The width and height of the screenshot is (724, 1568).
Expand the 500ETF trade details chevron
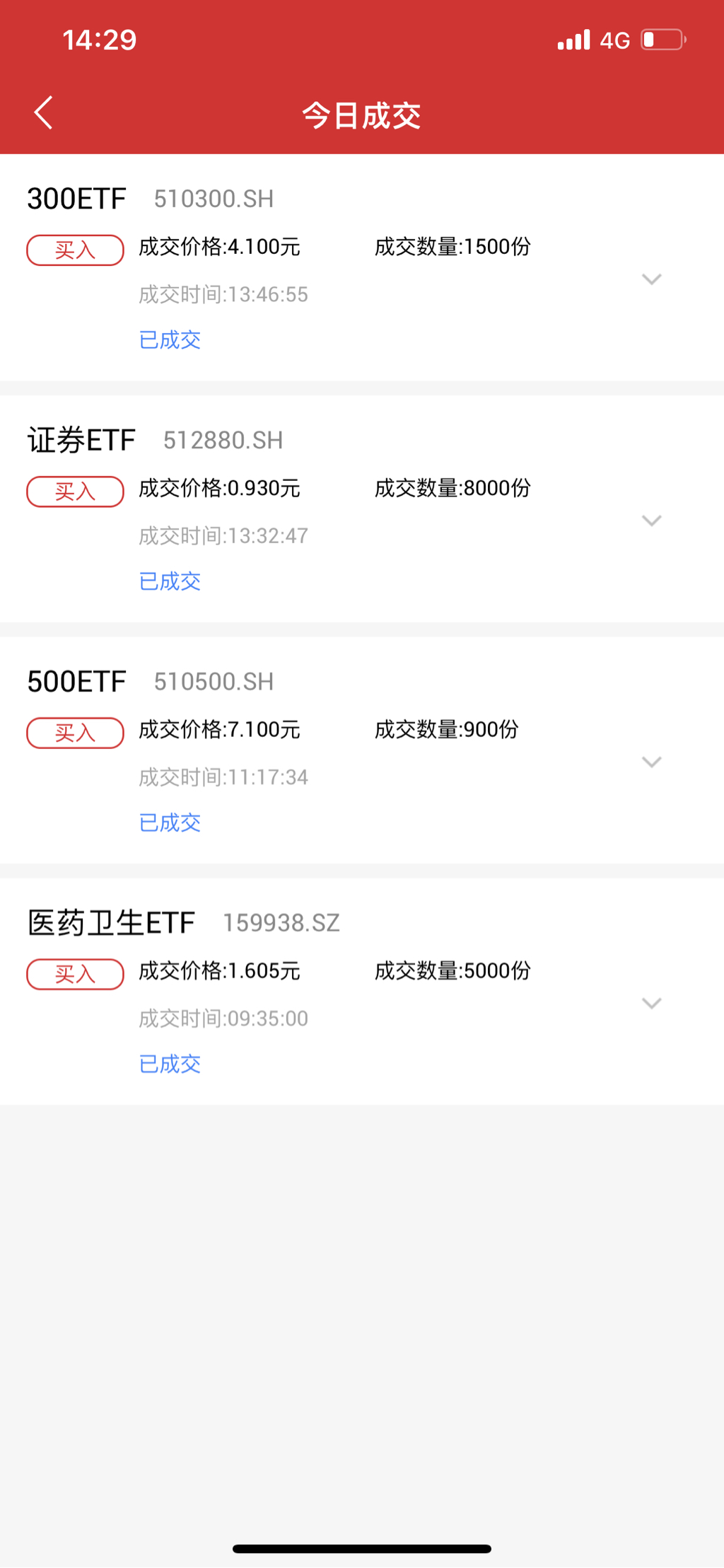(651, 762)
